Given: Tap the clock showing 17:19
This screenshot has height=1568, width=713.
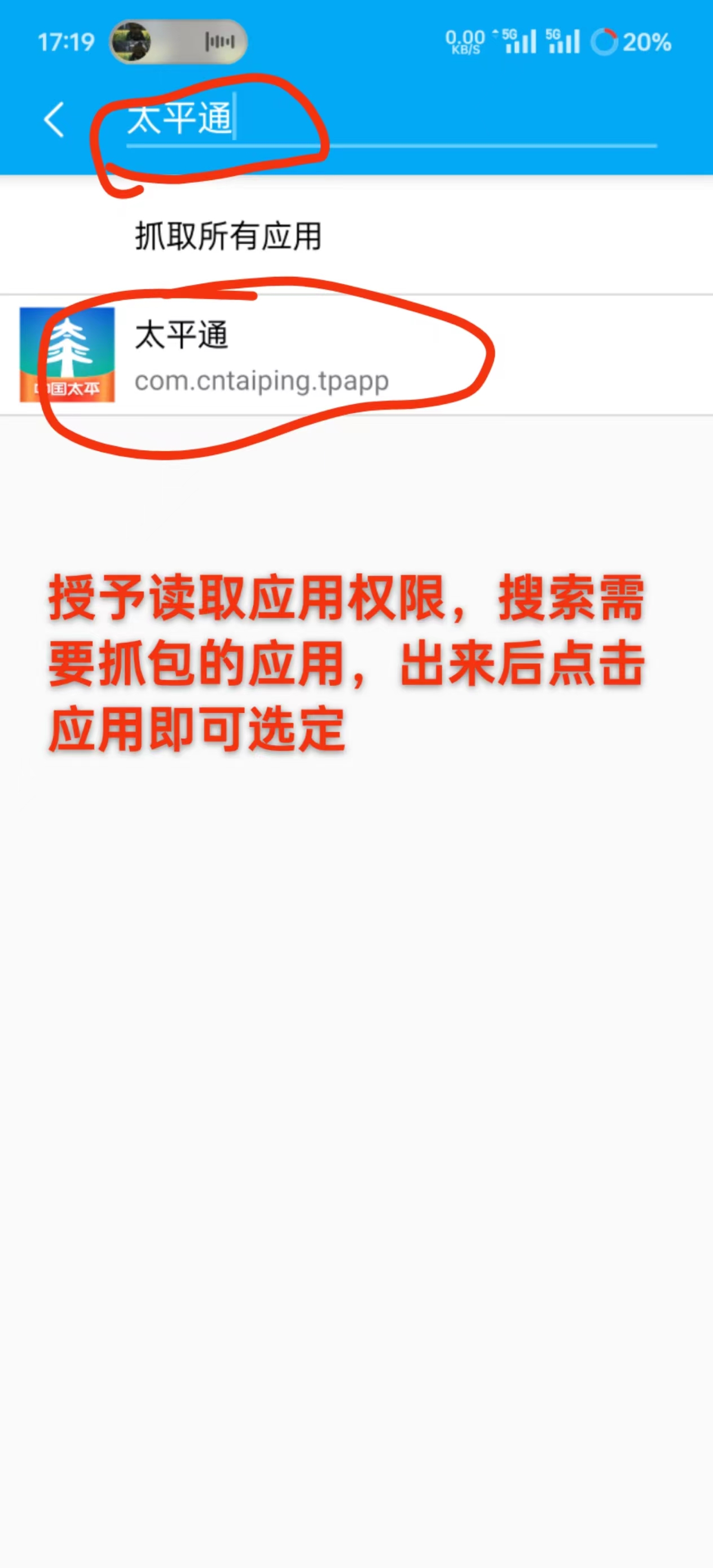Looking at the screenshot, I should (x=66, y=41).
